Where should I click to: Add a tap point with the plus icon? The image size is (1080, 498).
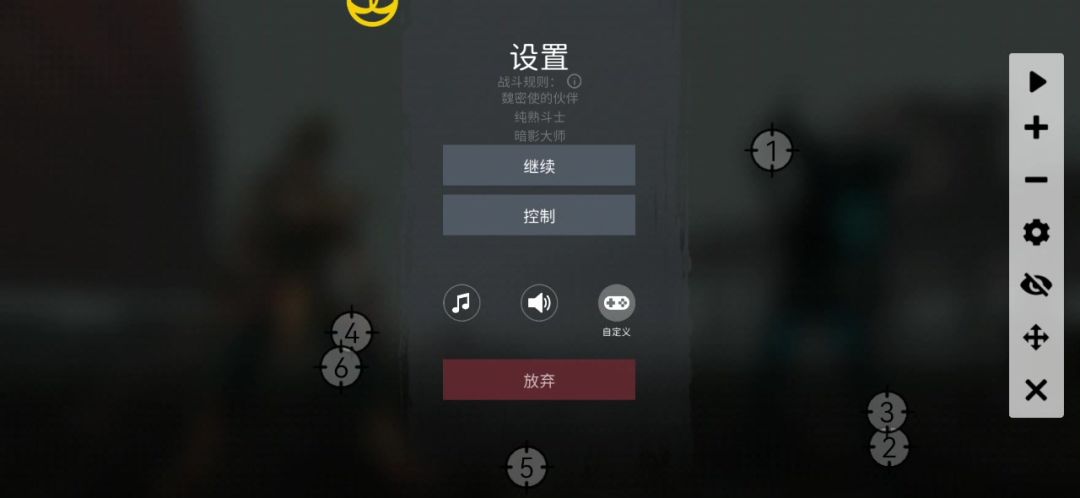click(x=1036, y=128)
